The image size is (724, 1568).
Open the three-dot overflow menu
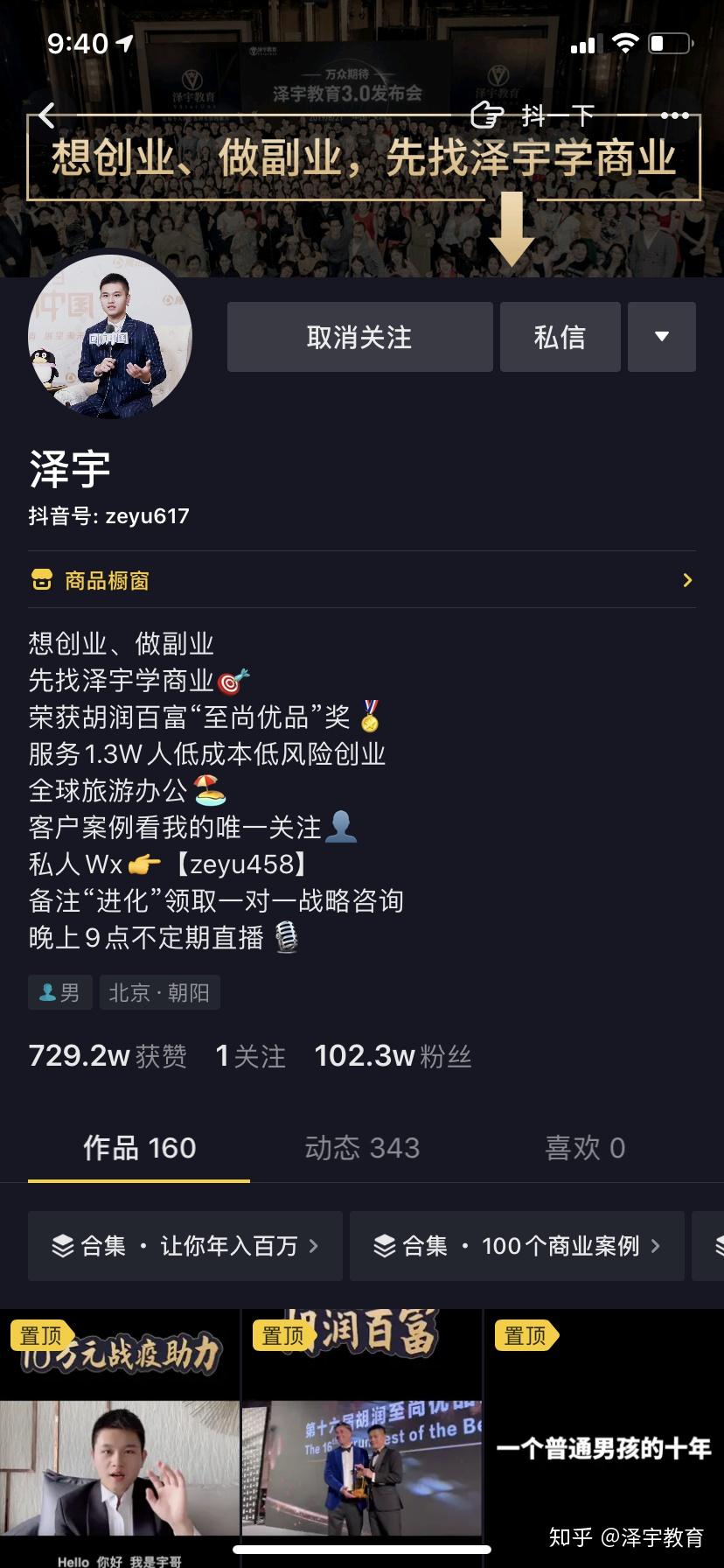click(x=674, y=115)
